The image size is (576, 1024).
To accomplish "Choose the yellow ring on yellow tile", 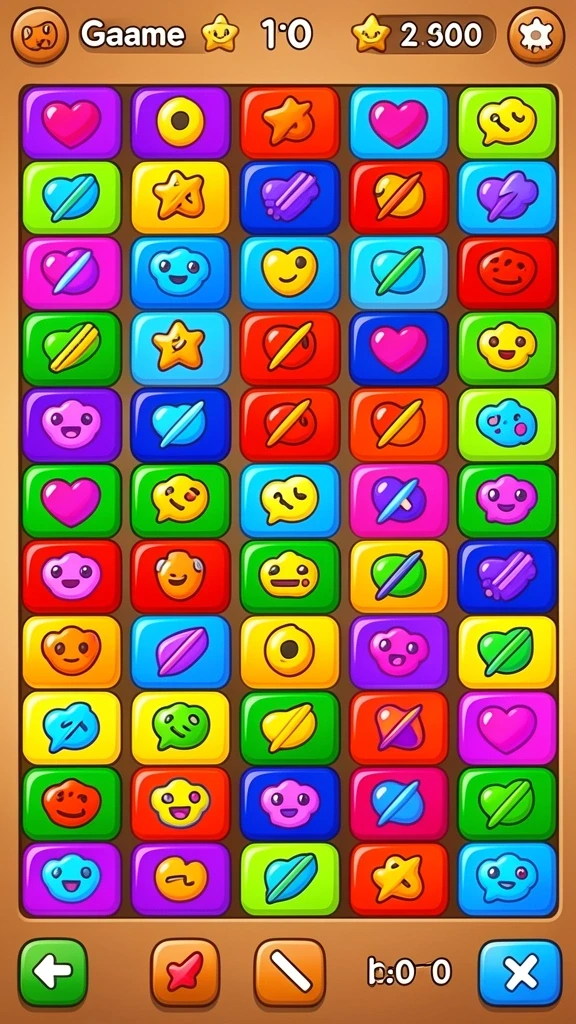I will pos(289,652).
